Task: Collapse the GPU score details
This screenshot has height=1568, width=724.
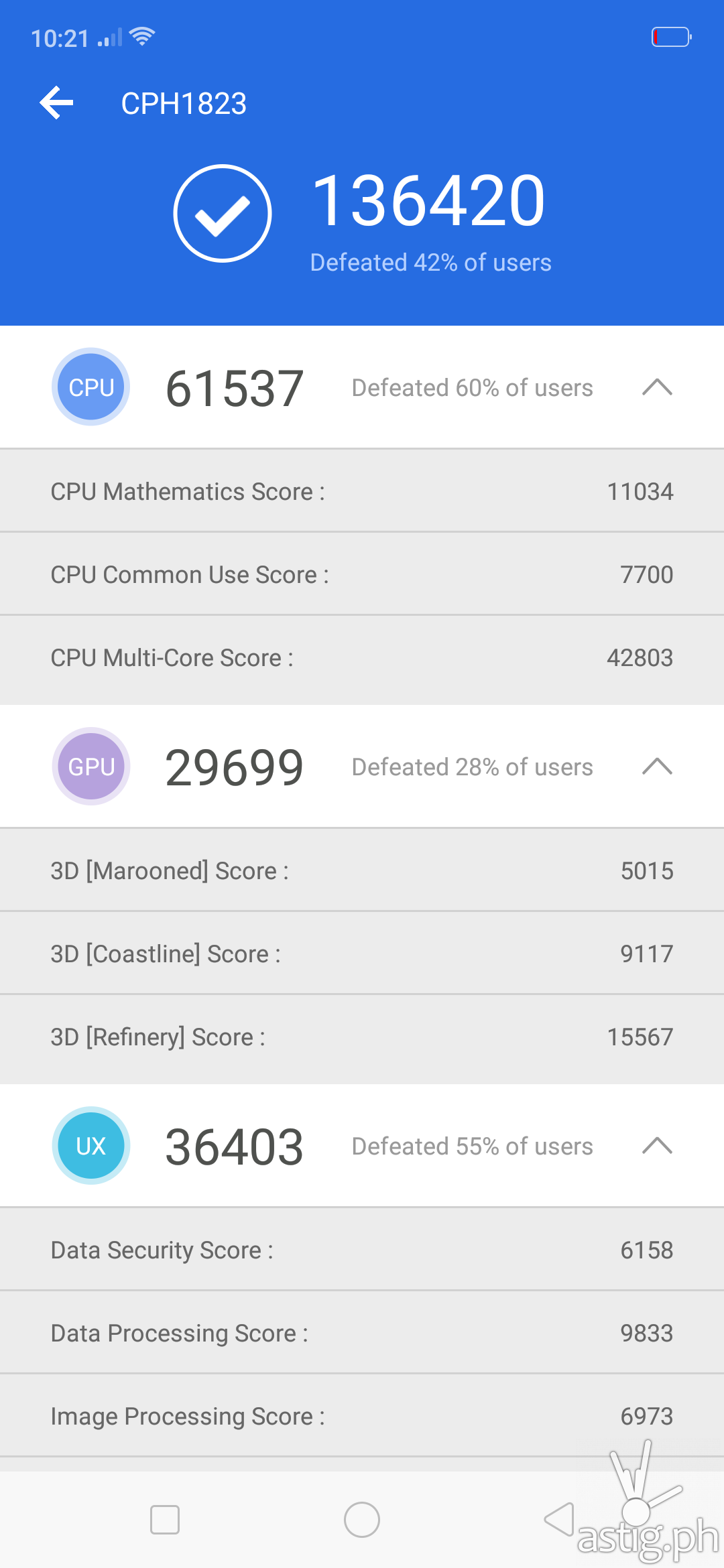Action: click(656, 767)
